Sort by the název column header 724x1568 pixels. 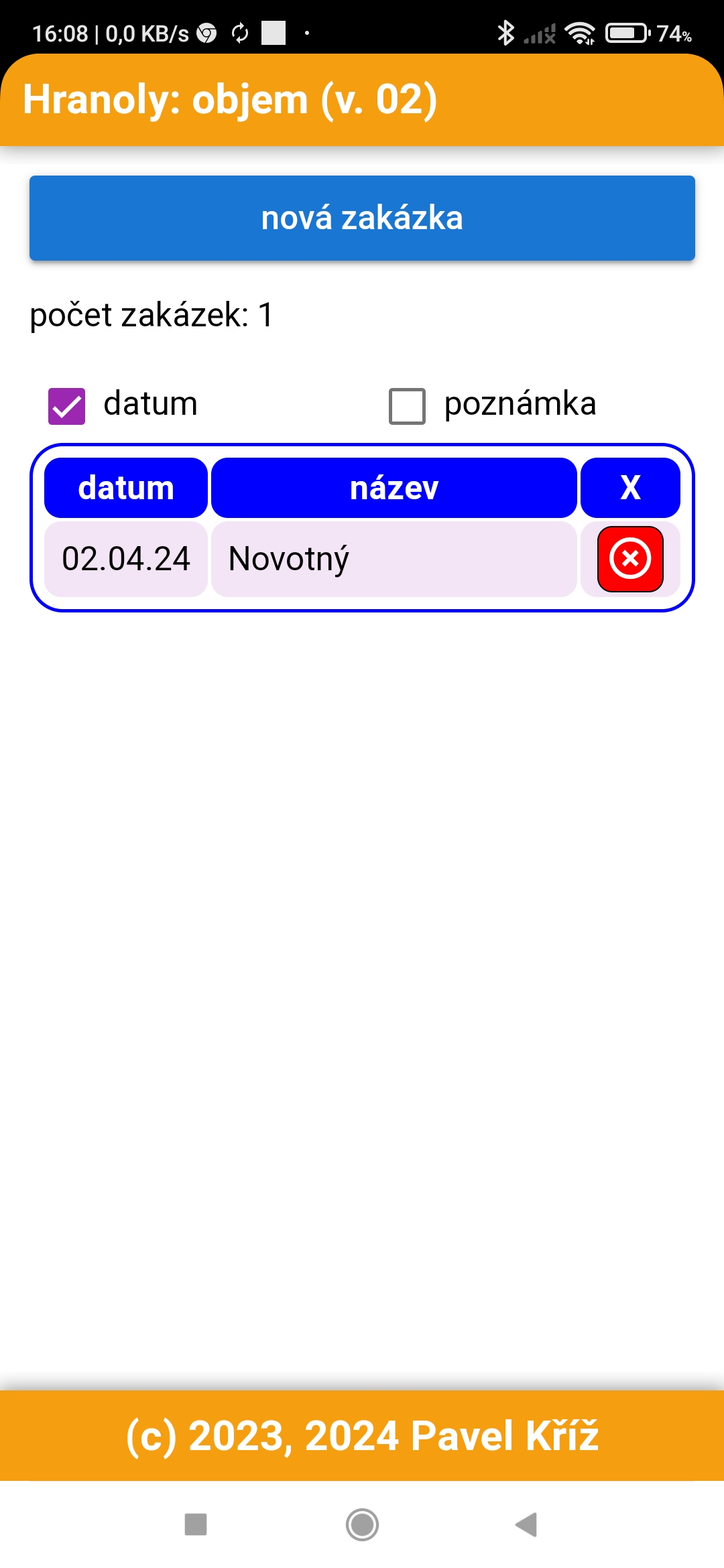coord(394,488)
